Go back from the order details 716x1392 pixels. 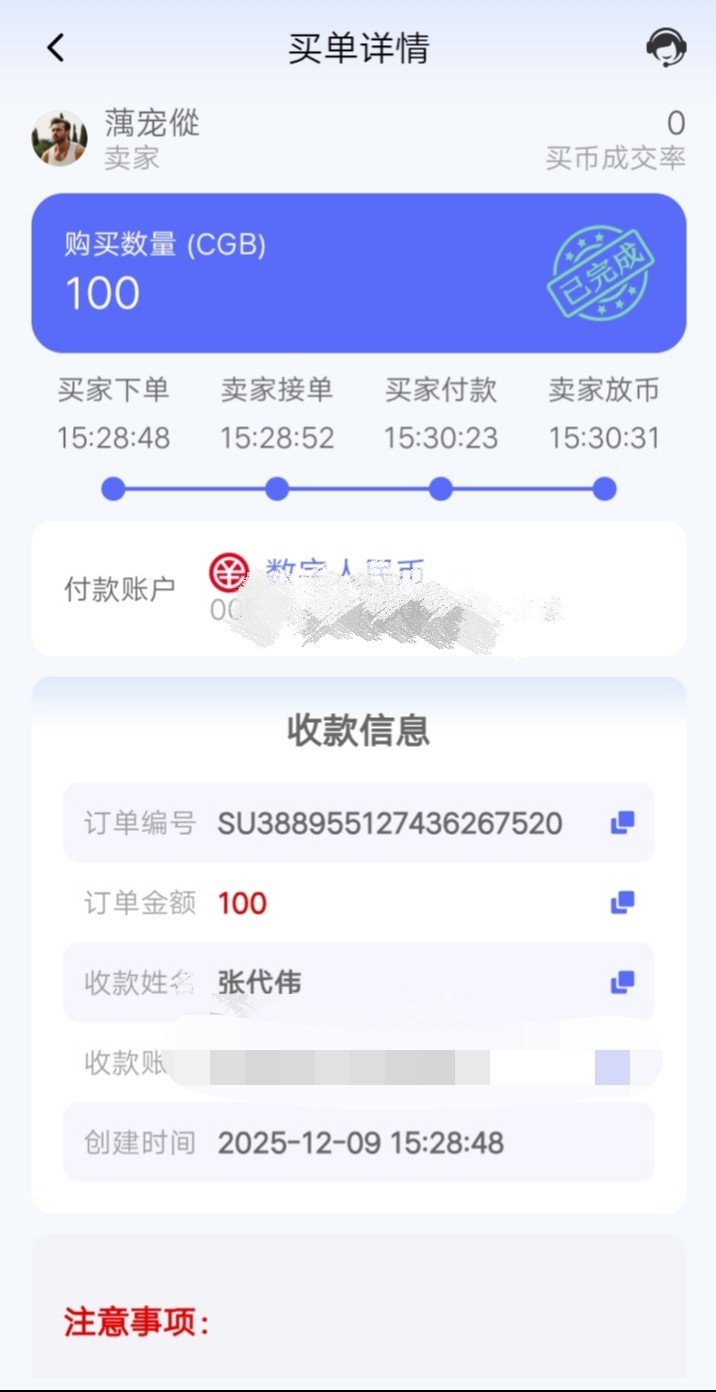coord(56,48)
